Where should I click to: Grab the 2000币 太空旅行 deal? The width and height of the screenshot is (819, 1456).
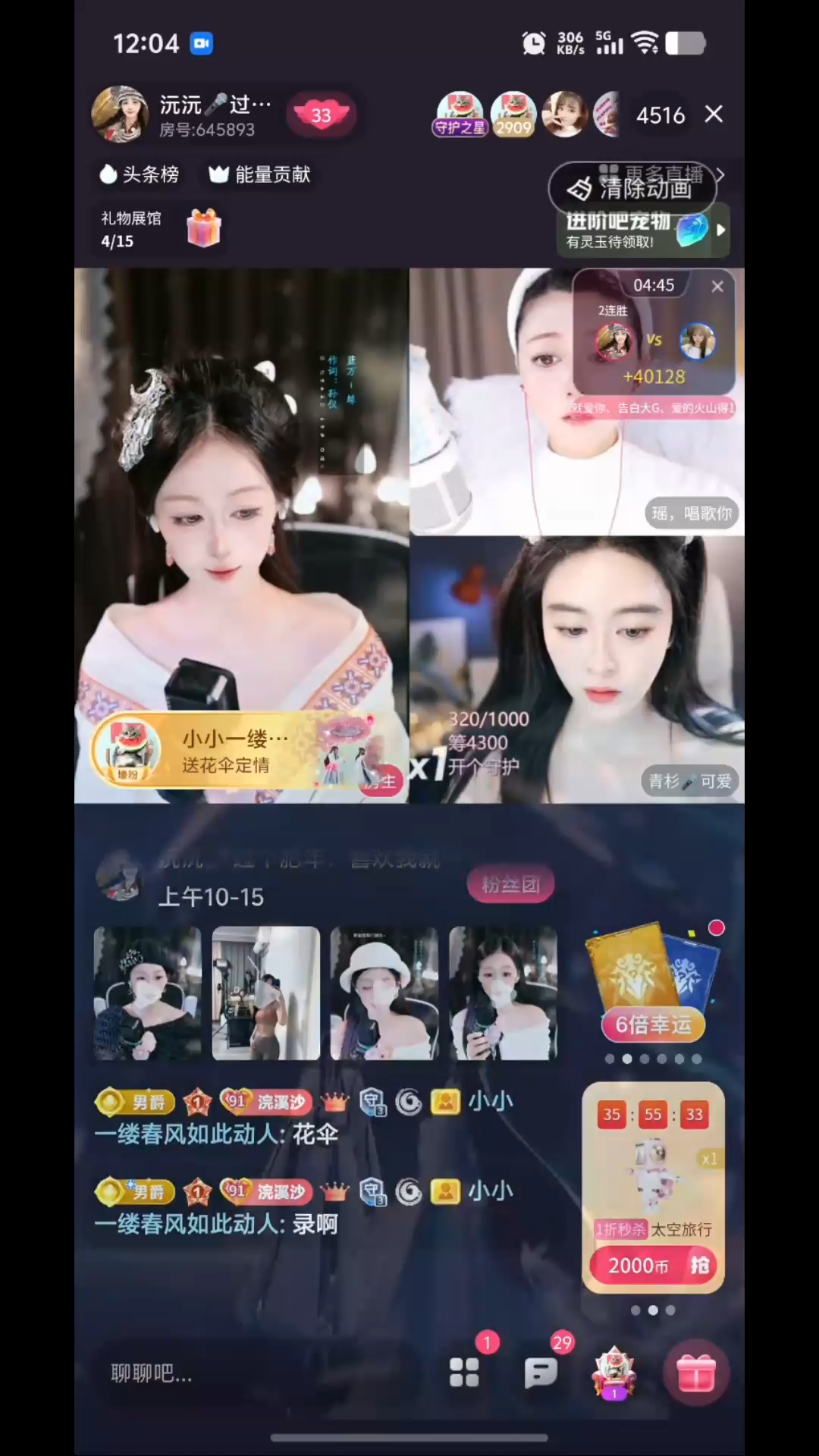click(652, 1266)
